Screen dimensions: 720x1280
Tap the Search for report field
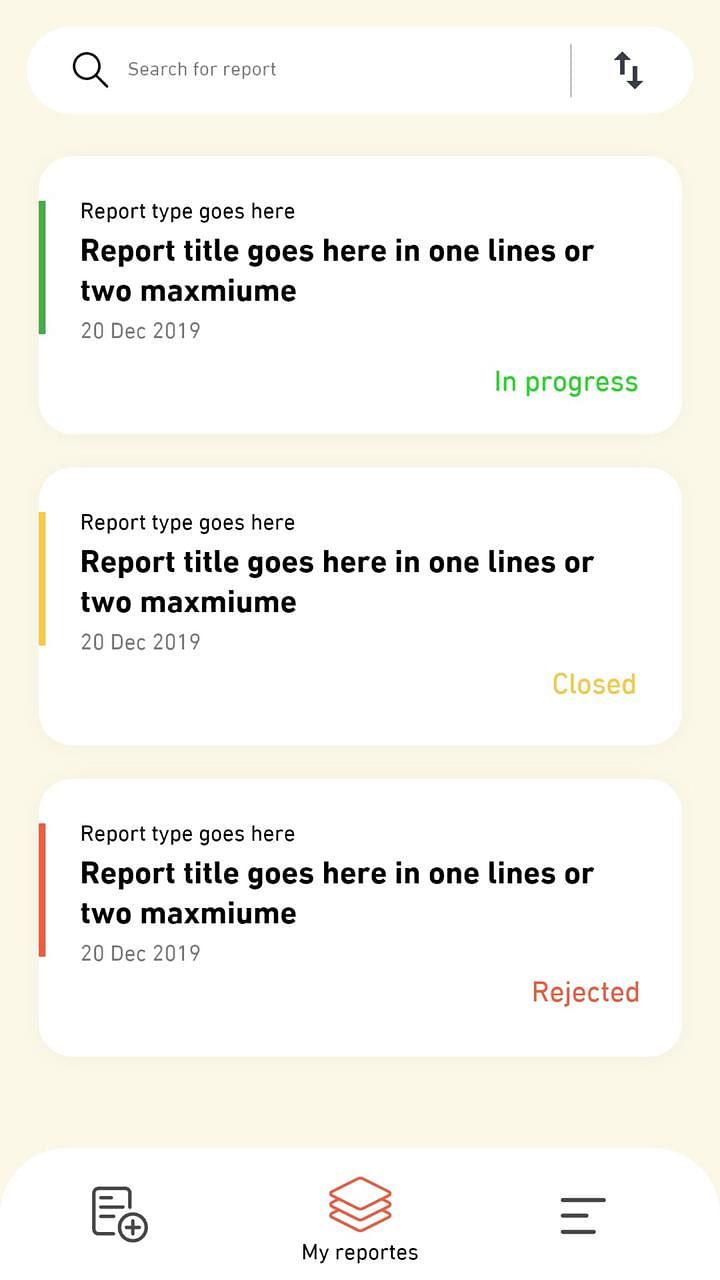click(x=300, y=70)
